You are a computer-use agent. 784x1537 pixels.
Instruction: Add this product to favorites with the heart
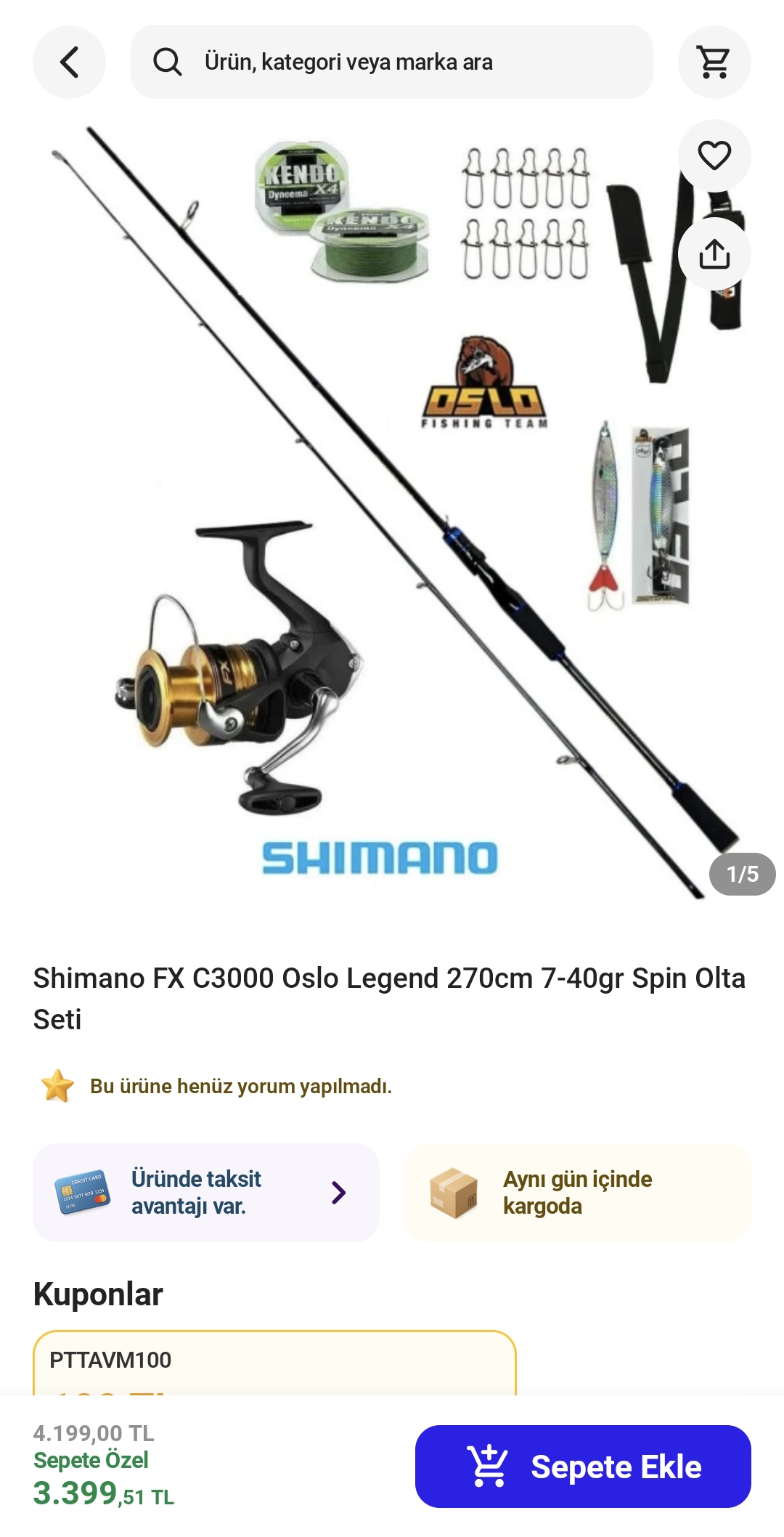pos(714,155)
